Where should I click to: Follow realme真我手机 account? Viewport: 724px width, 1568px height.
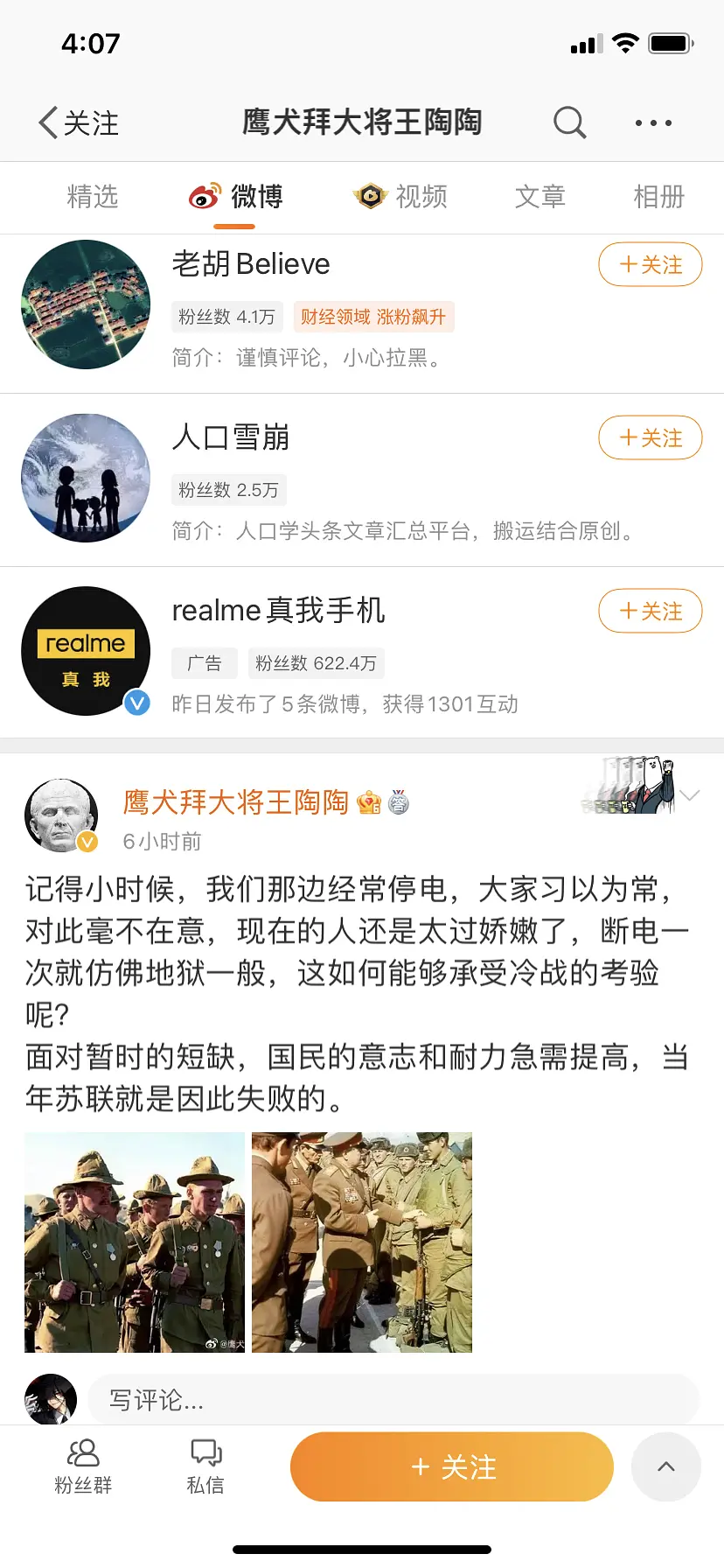[650, 612]
